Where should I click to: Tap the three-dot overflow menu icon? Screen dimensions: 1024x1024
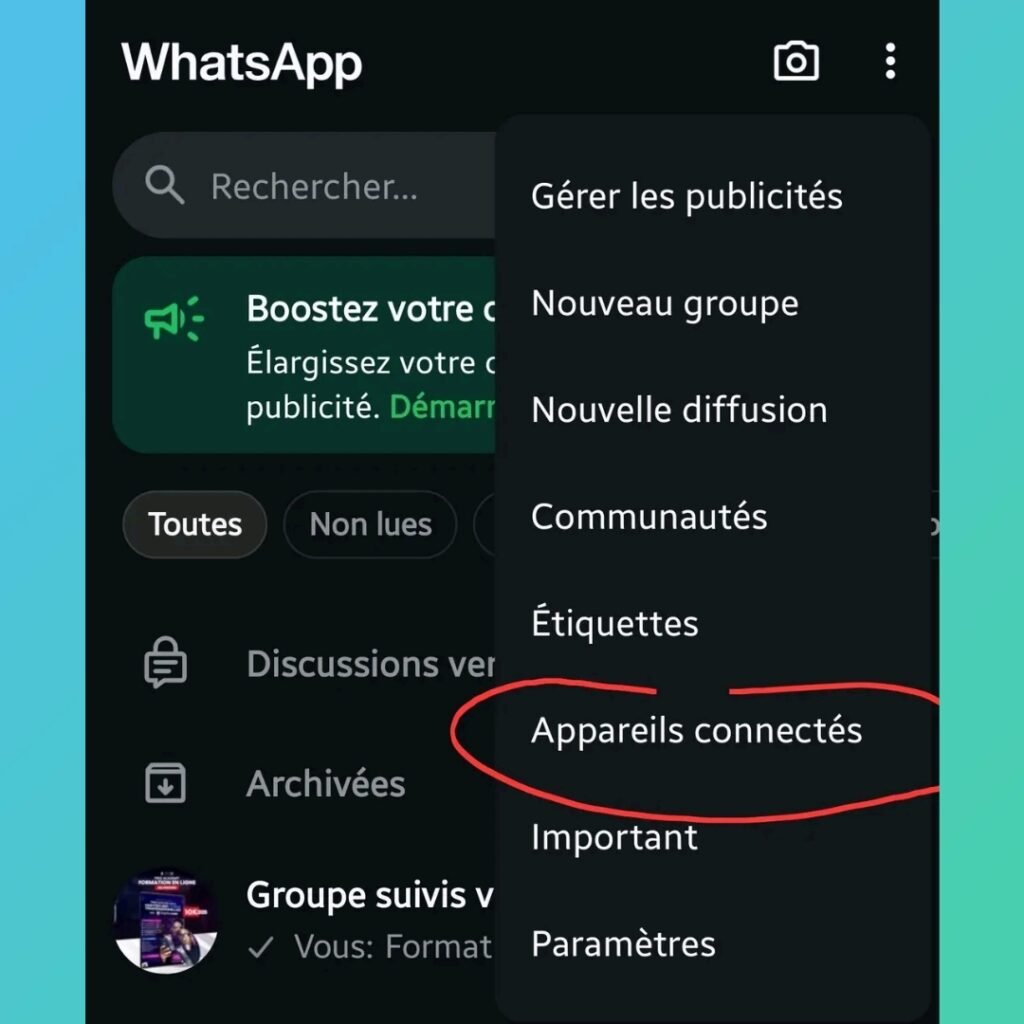click(890, 62)
